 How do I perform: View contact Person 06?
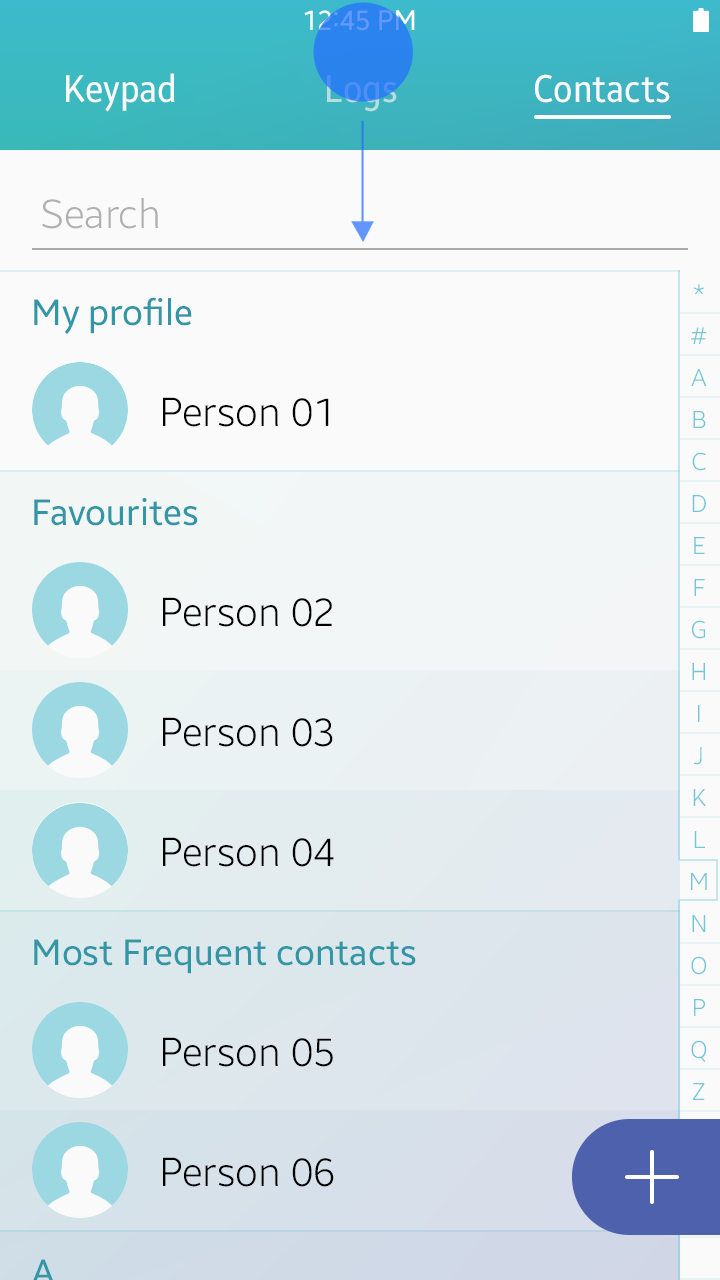click(245, 1172)
